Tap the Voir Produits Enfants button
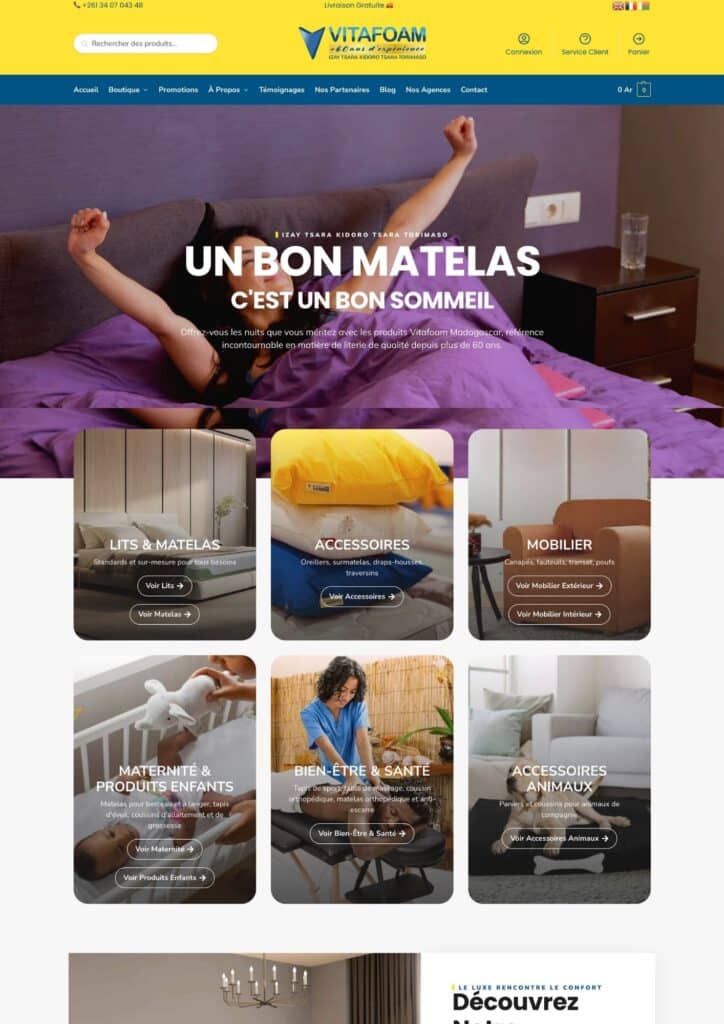724x1024 pixels. (164, 877)
